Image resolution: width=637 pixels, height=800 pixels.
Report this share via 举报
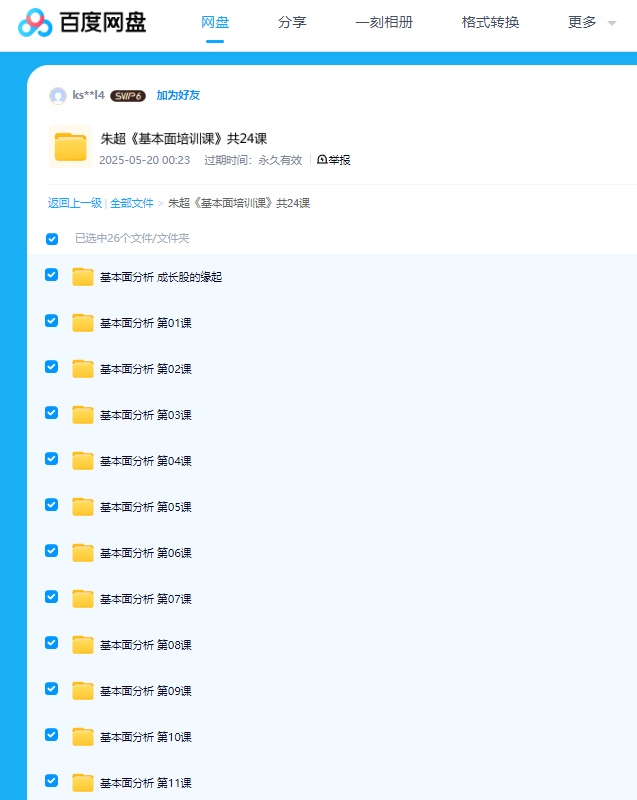point(334,160)
